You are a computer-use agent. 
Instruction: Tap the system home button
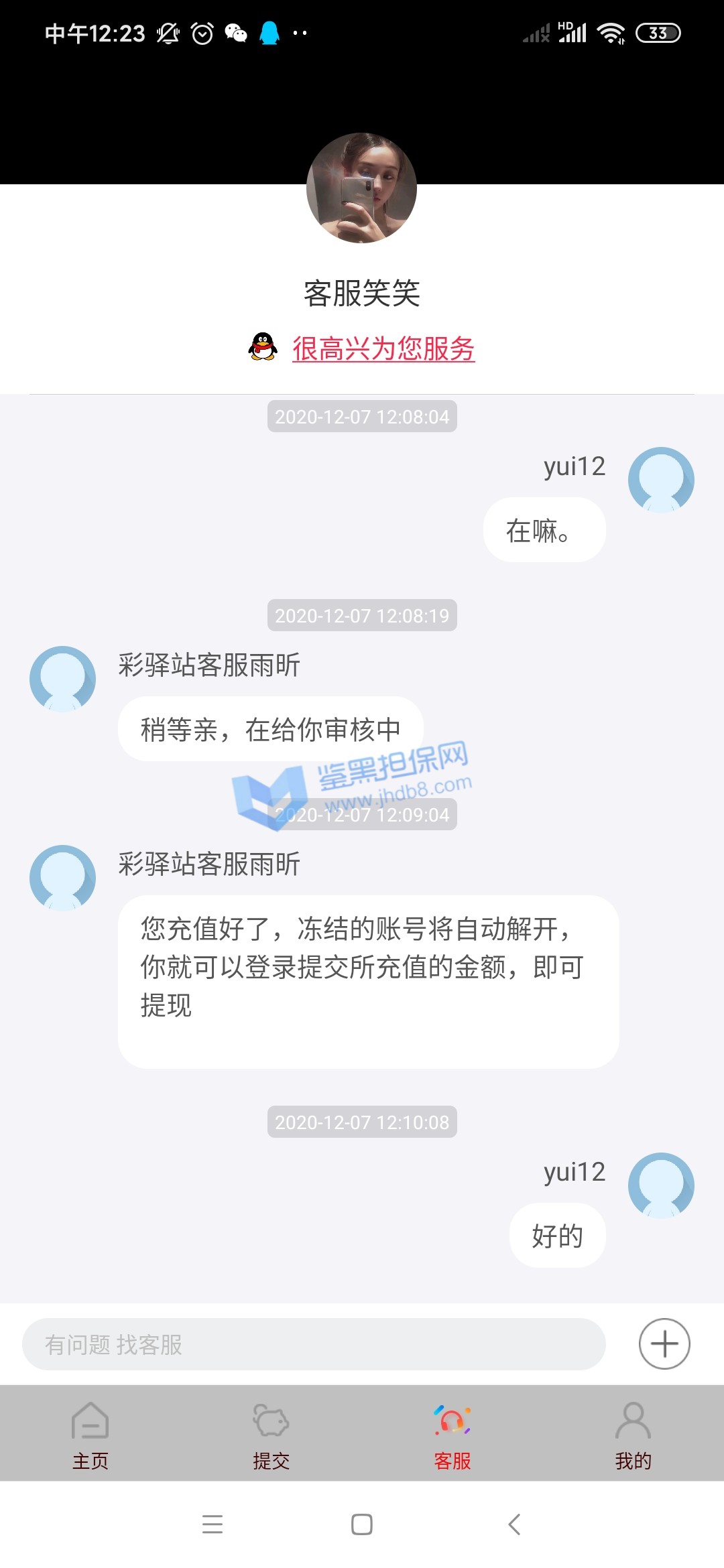362,1524
